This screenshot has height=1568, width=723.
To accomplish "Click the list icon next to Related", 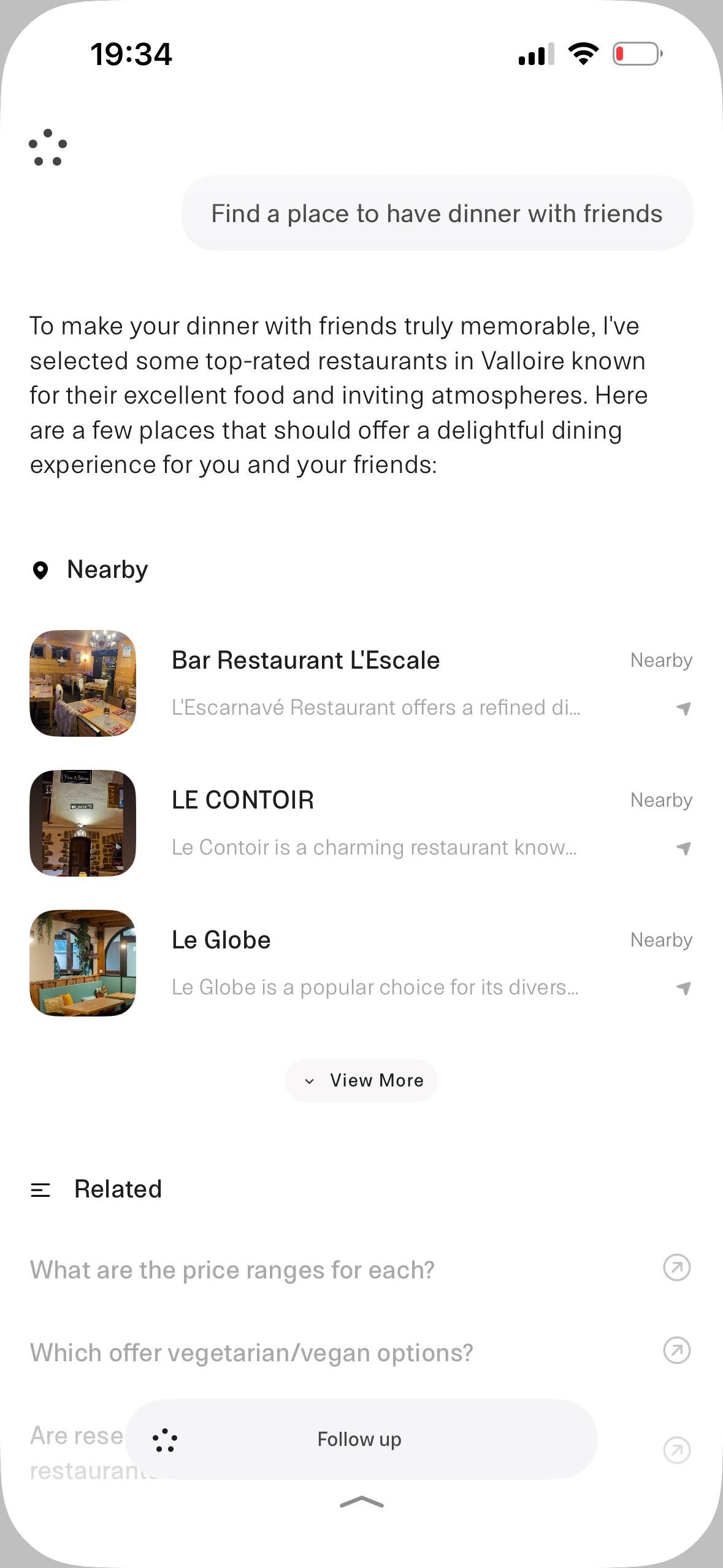I will [39, 1189].
